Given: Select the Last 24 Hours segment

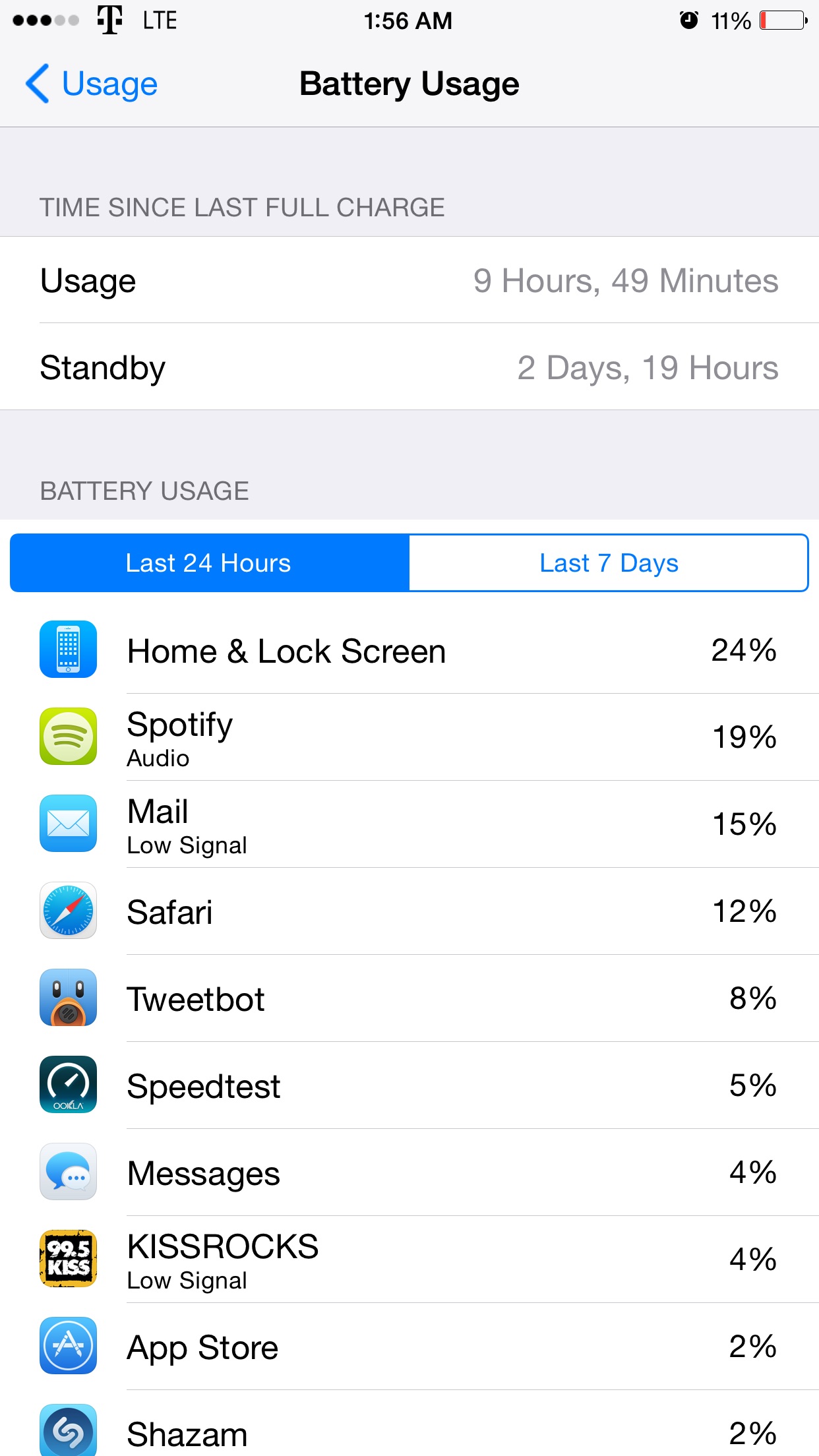Looking at the screenshot, I should (x=210, y=563).
